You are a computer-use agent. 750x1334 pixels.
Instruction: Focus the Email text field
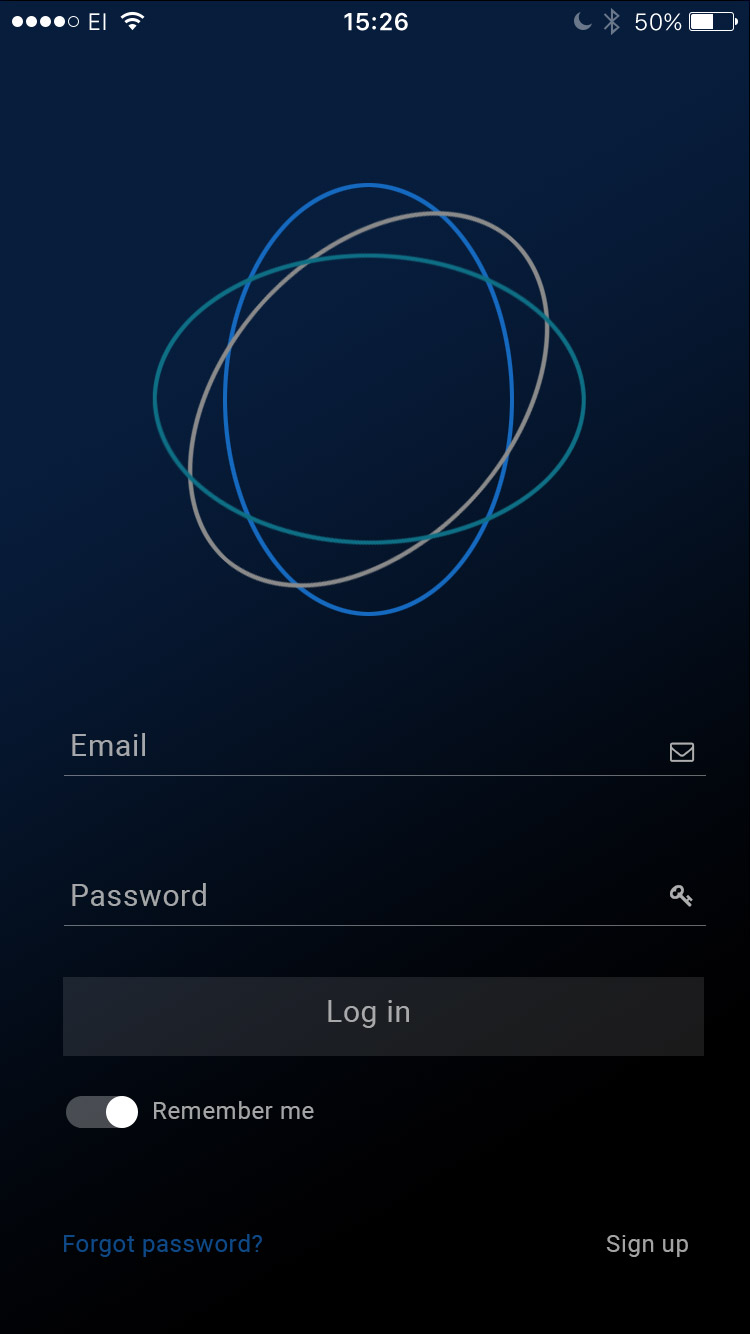pos(360,747)
